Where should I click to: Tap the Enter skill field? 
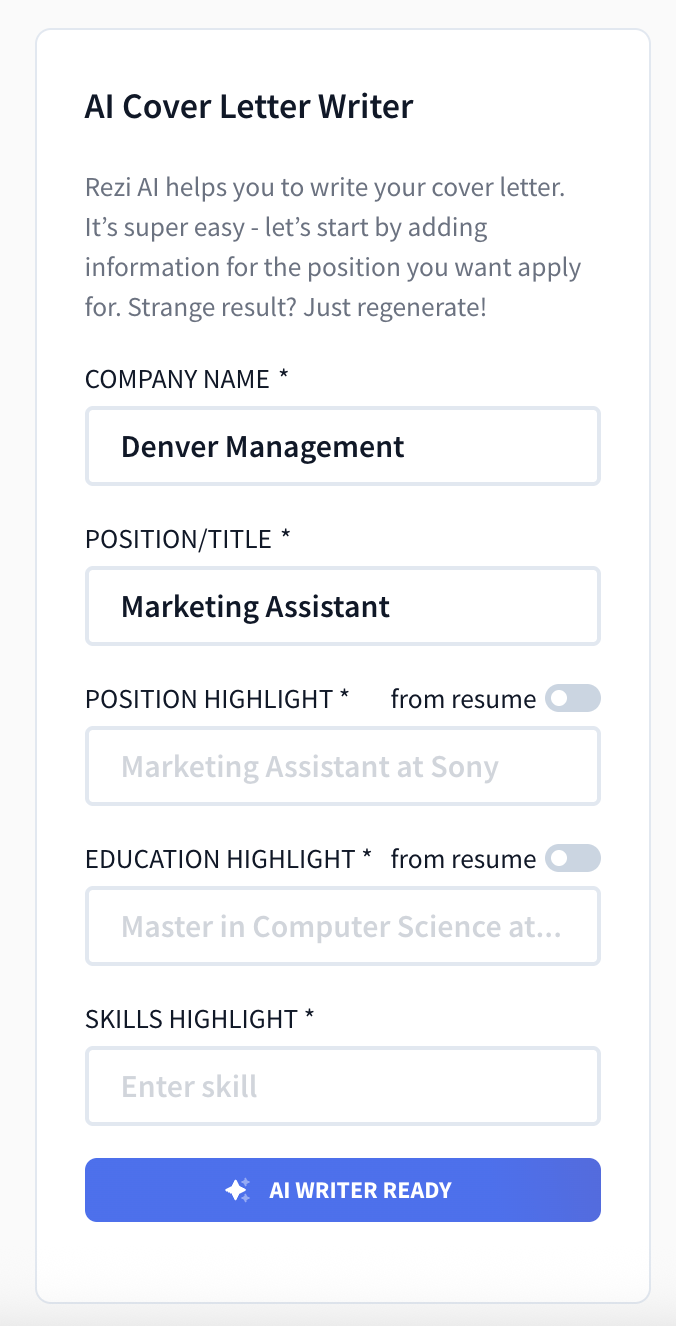(x=343, y=1086)
